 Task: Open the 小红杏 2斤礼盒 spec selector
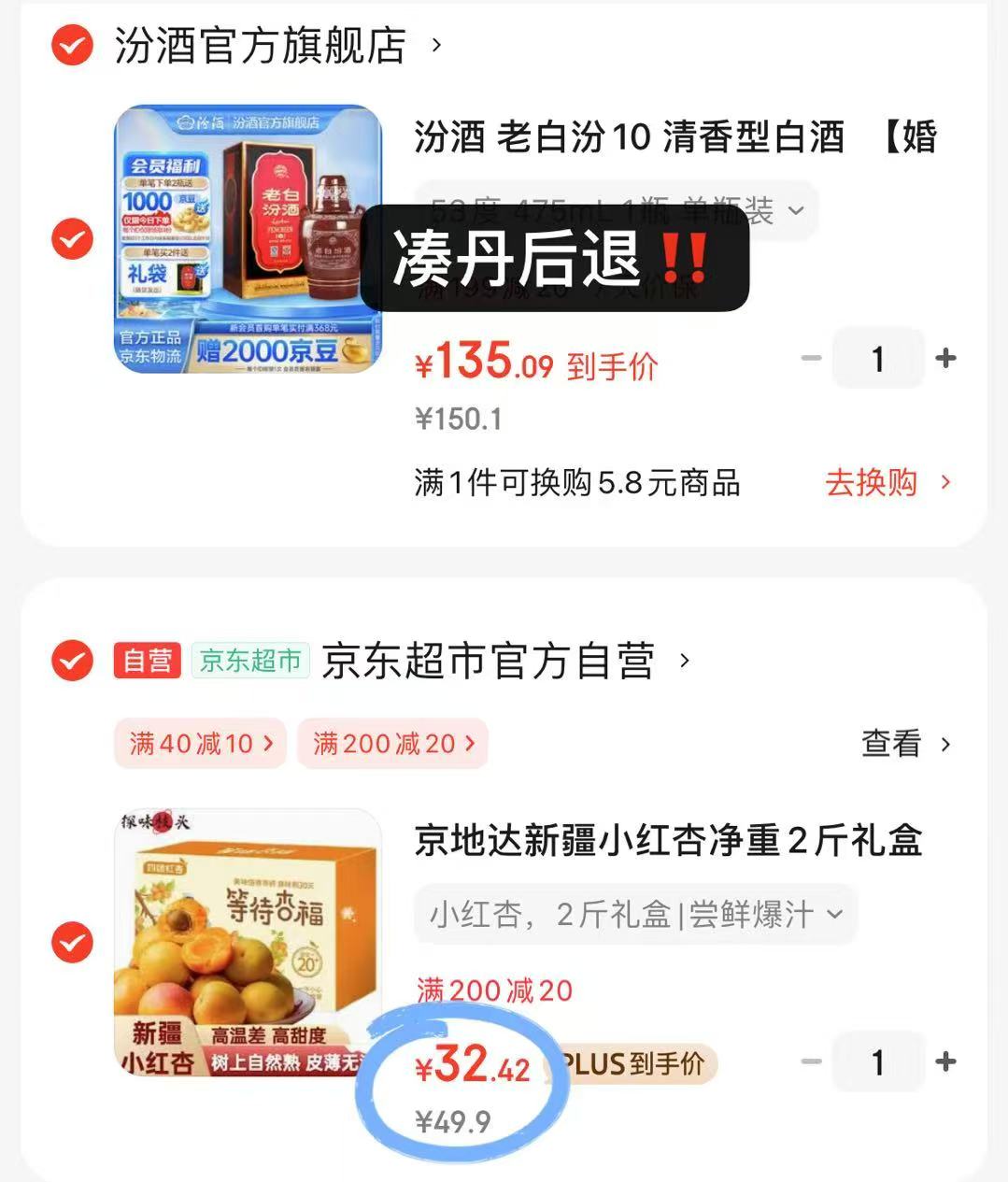pyautogui.click(x=634, y=915)
